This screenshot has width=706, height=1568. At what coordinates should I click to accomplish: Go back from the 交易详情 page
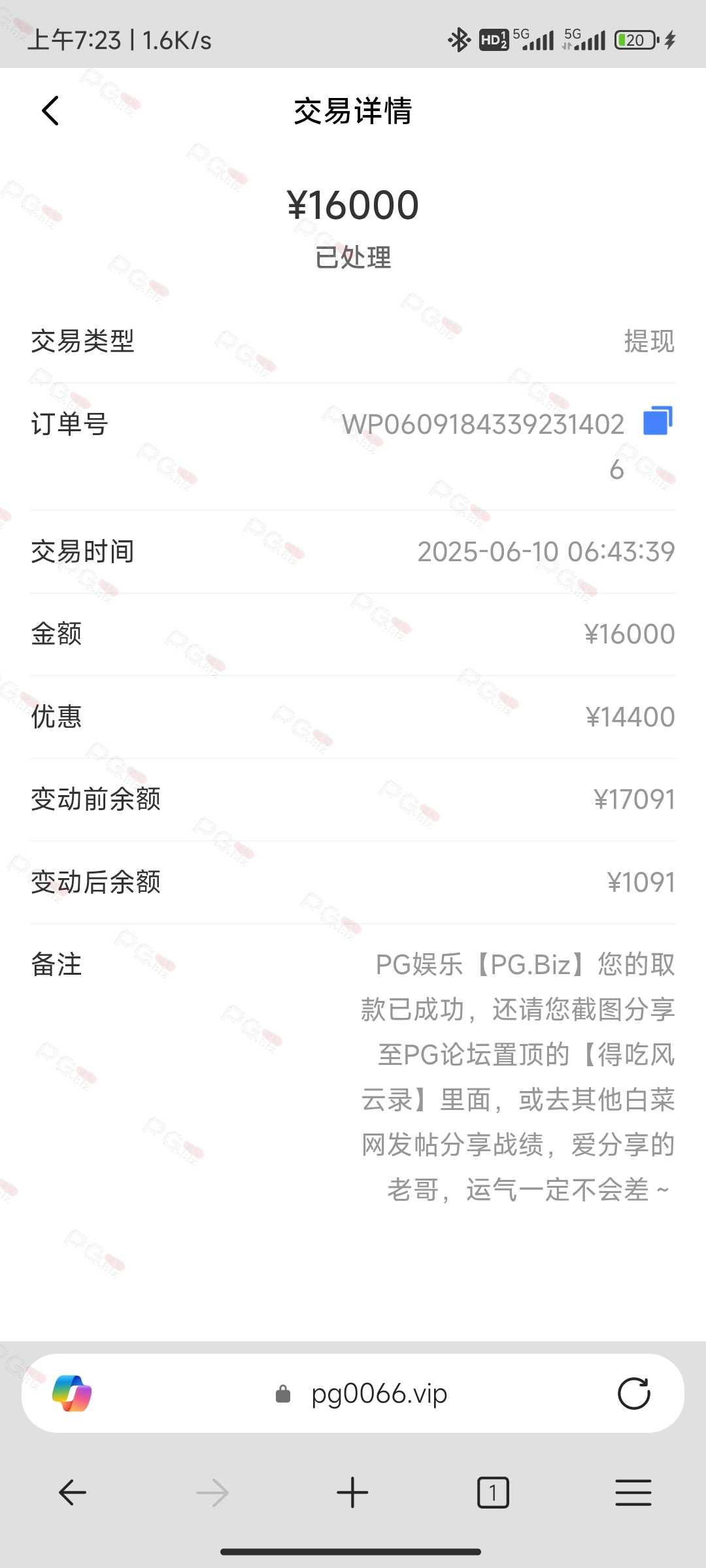click(x=50, y=110)
